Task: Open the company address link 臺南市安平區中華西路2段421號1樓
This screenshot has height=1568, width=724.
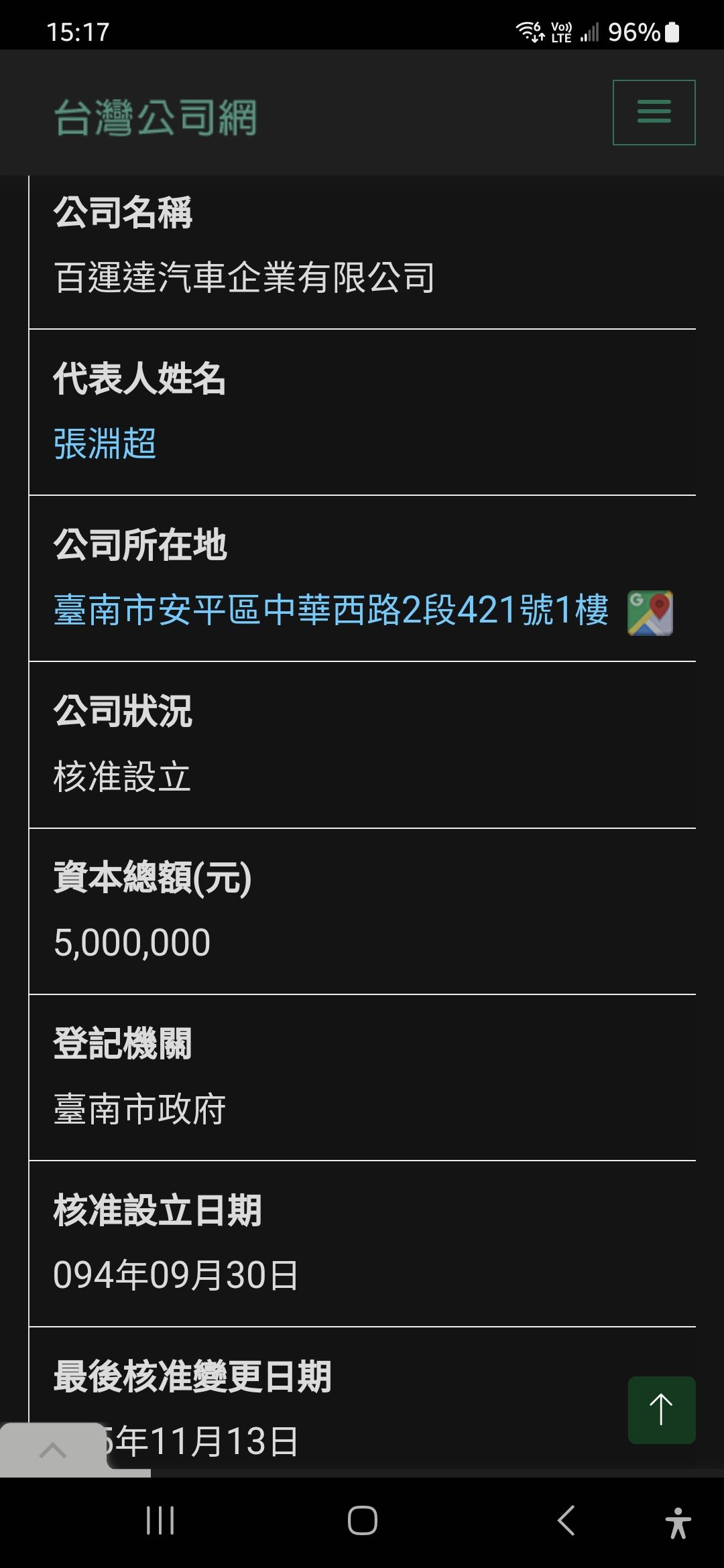Action: pyautogui.click(x=331, y=610)
